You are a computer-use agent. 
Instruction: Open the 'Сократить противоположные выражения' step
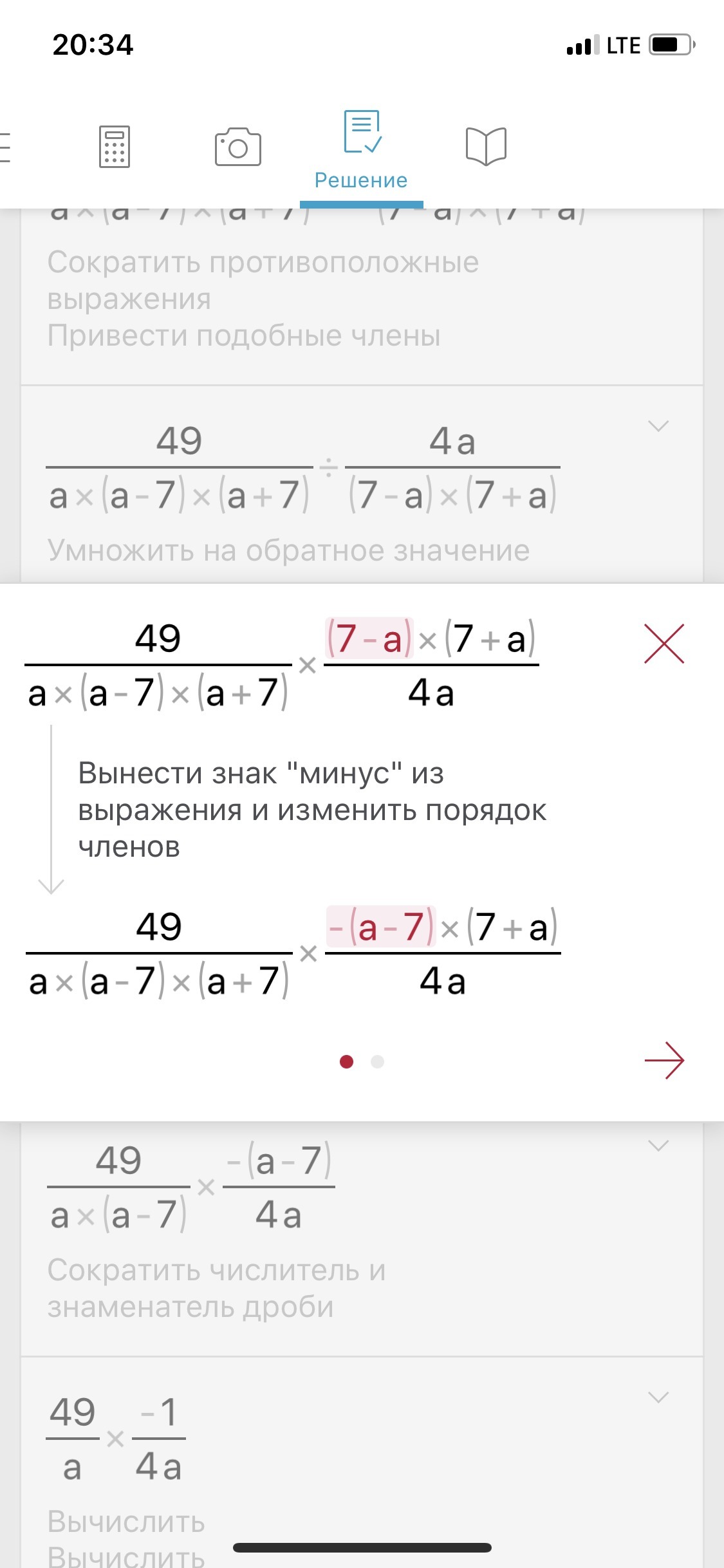362,296
